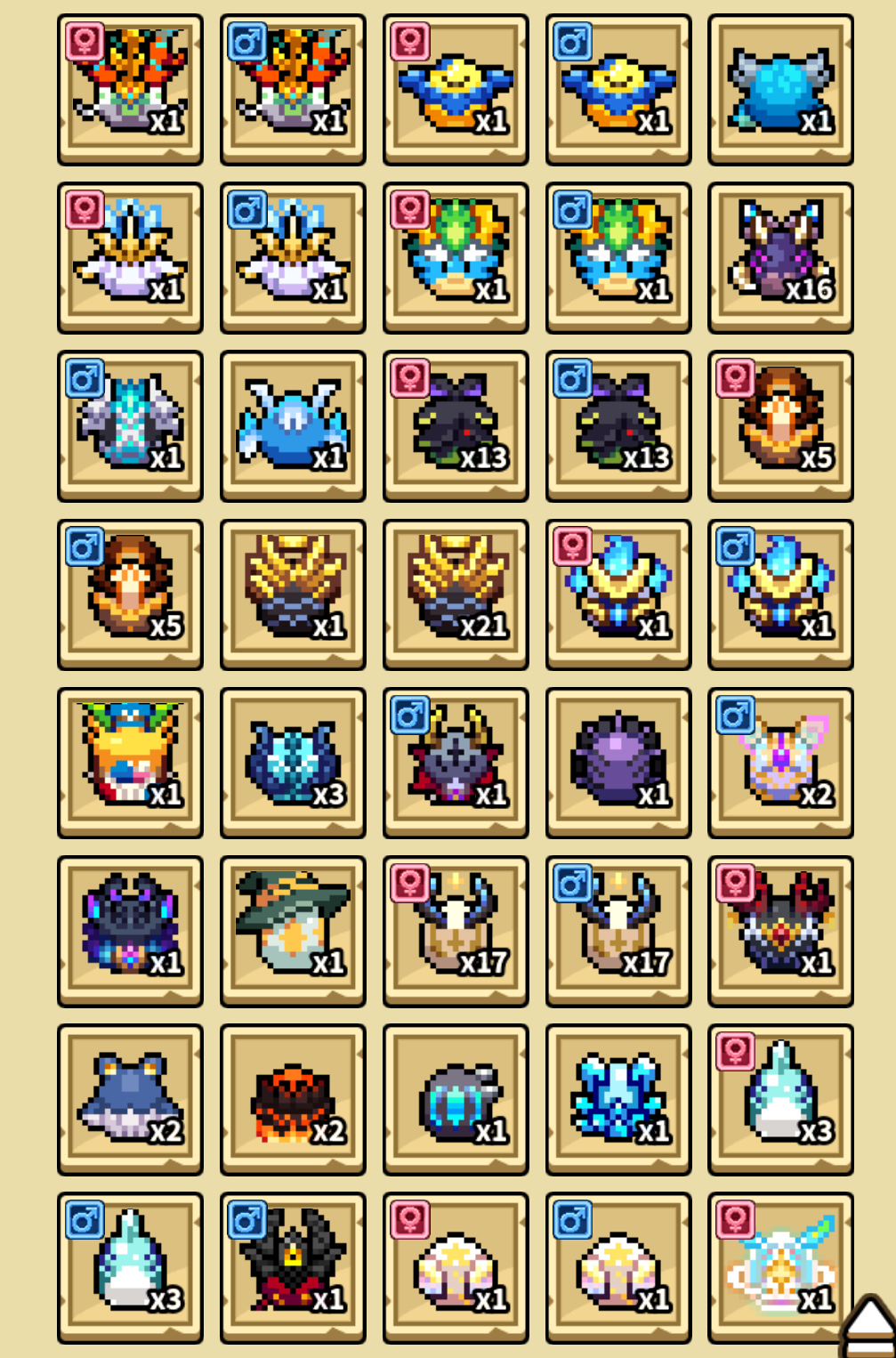This screenshot has height=1358, width=896.
Task: Open the female rainbow halo item
Action: 780,1267
